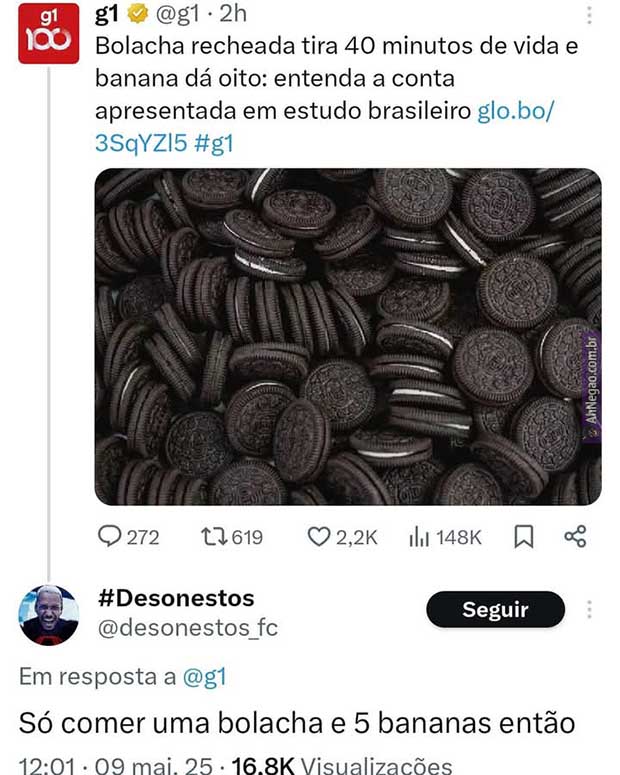Open the @g1 mention in the reply
The image size is (620, 775).
[x=205, y=677]
